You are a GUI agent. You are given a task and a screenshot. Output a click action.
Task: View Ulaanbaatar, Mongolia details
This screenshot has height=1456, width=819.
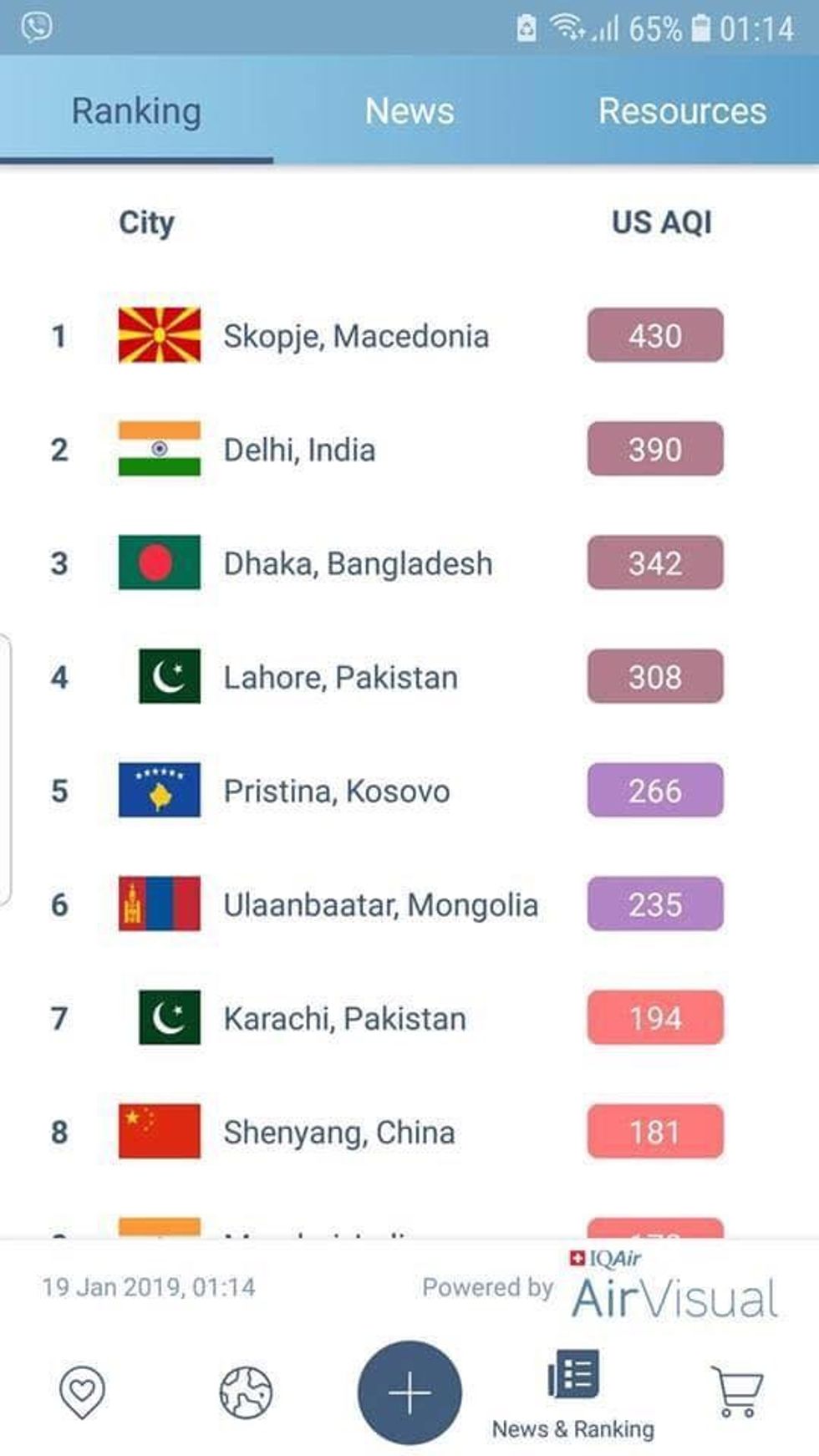(x=380, y=904)
